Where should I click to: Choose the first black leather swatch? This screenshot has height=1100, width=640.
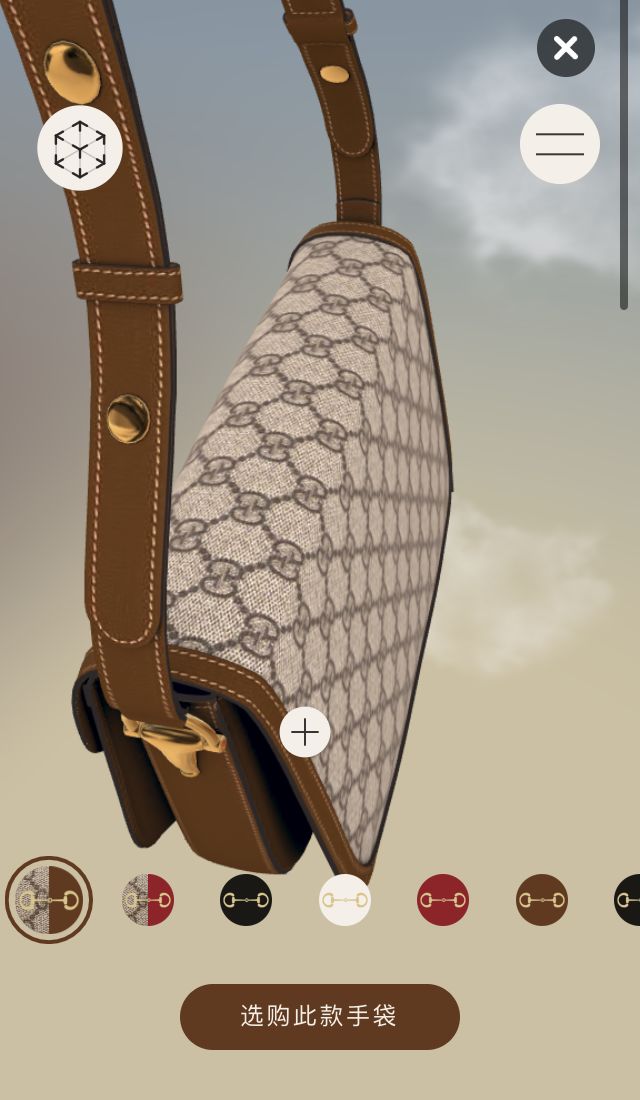point(246,900)
